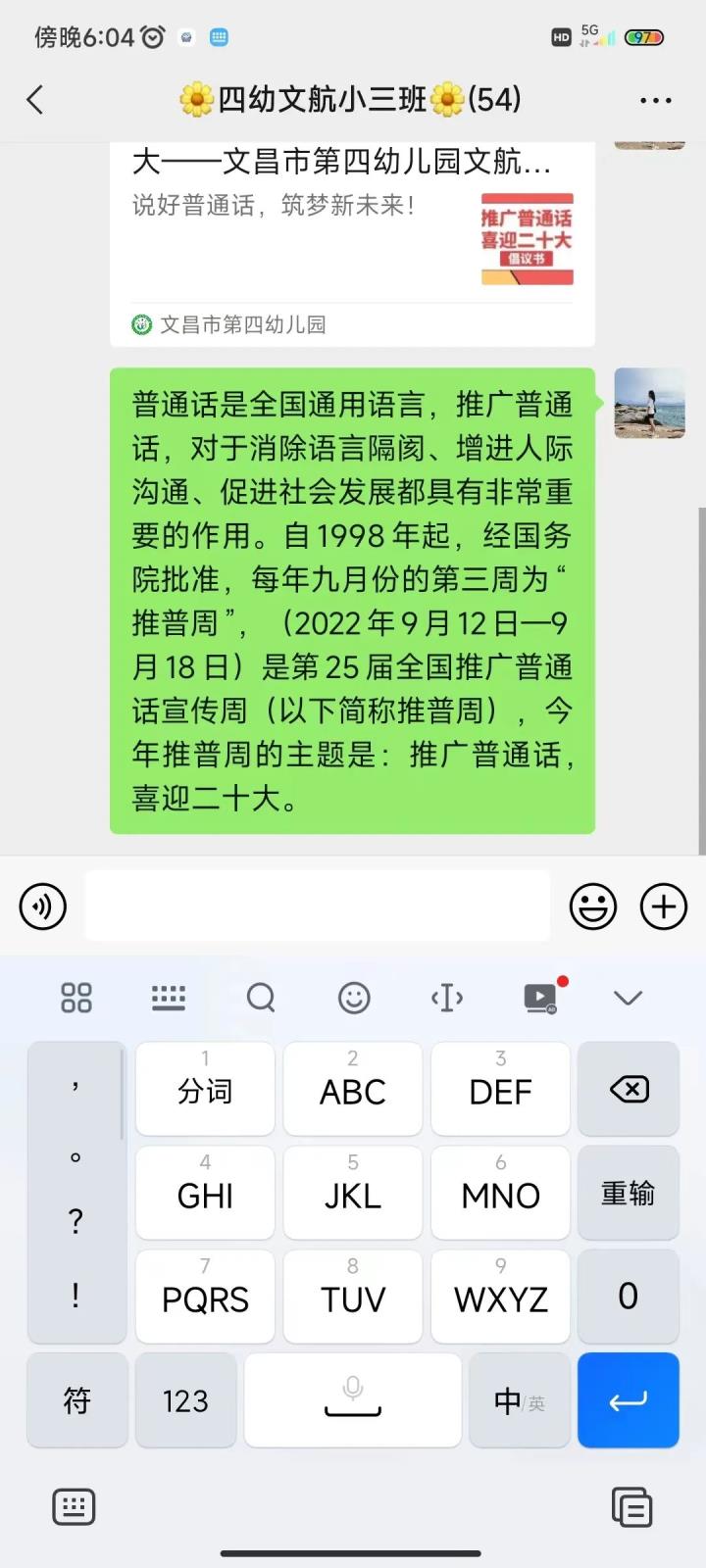Toggle the 中/英 language key

click(x=519, y=1400)
